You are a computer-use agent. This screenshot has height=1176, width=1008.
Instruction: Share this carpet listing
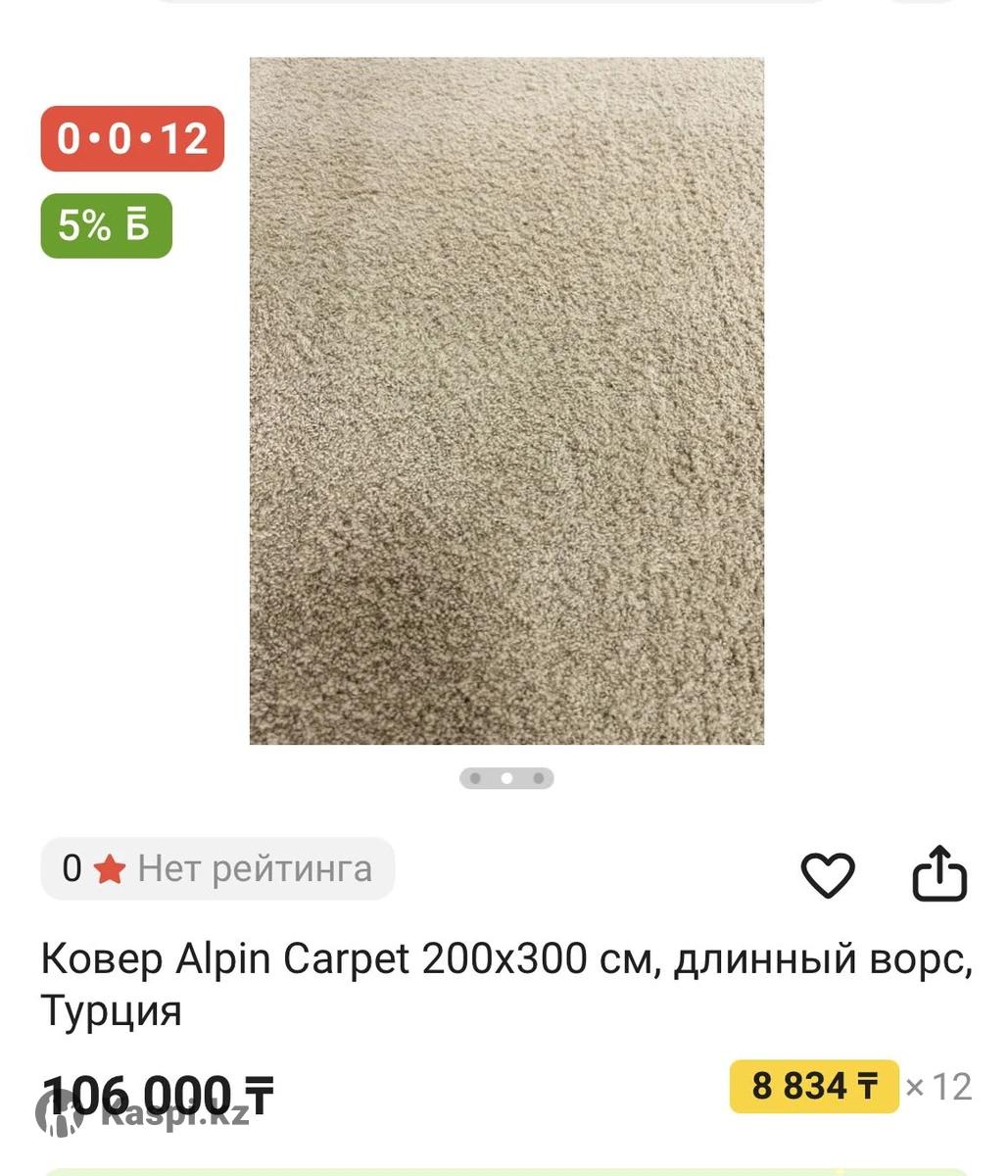pos(939,872)
